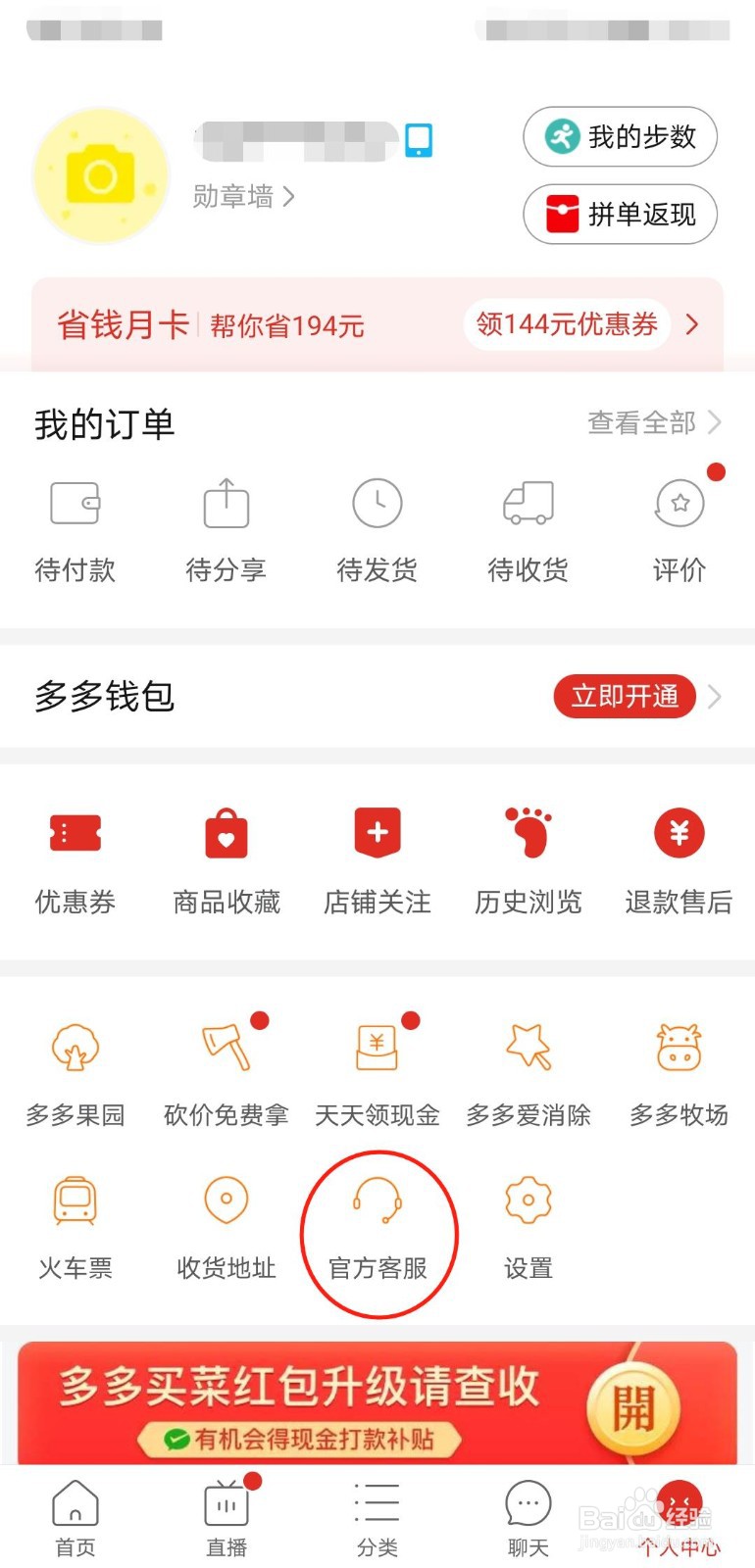Tap the camera profile avatar
755x1568 pixels.
coord(100,176)
